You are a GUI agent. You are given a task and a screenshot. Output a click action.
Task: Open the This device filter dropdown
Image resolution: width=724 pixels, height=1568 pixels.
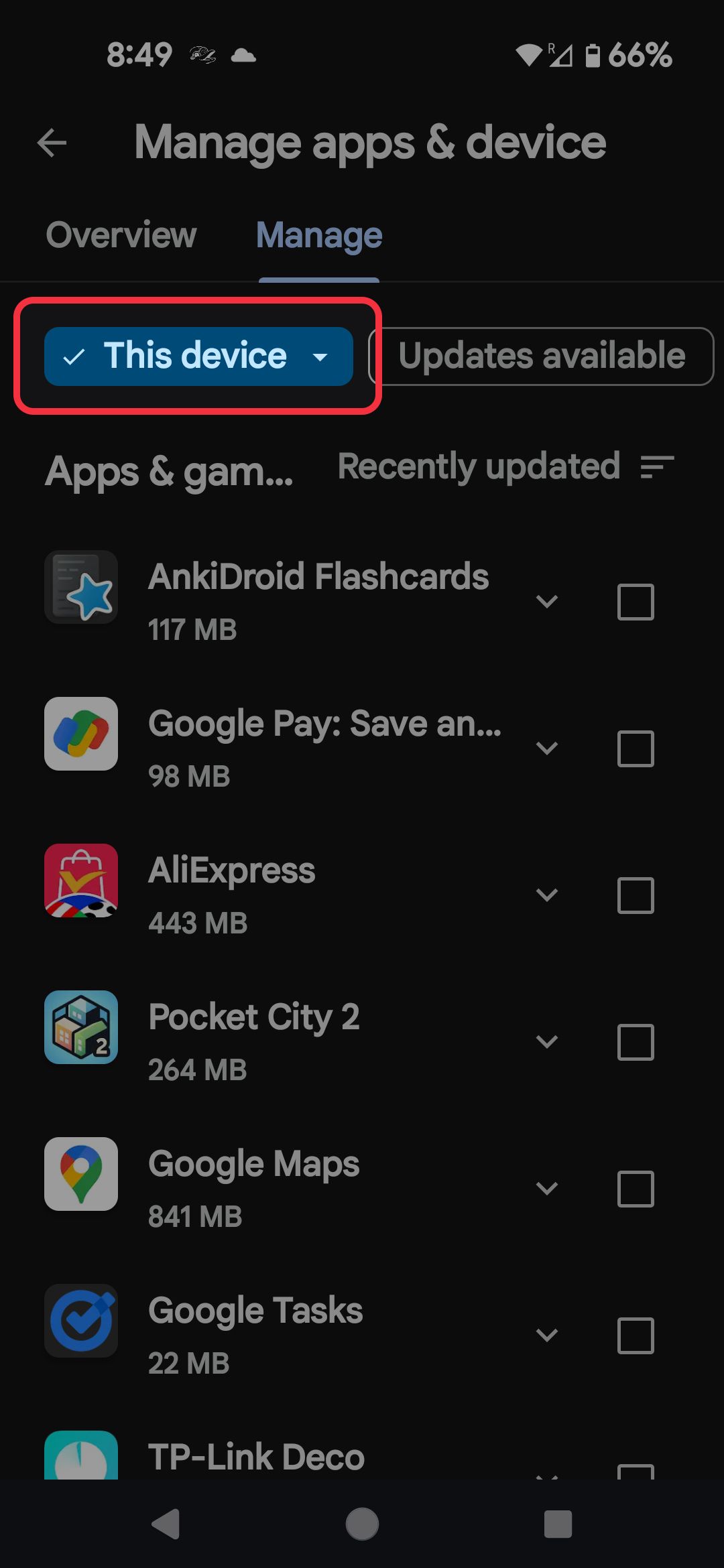(x=198, y=356)
